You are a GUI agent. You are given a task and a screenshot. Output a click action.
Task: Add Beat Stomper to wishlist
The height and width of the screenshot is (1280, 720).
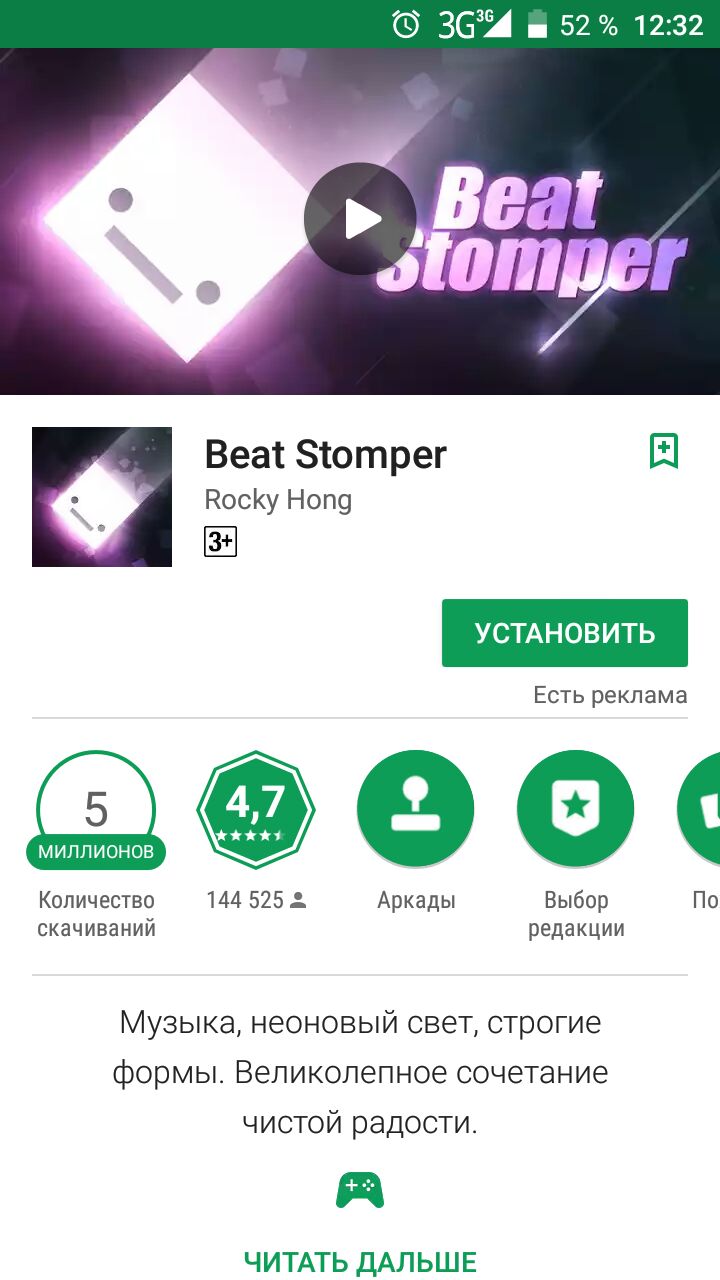pos(664,452)
